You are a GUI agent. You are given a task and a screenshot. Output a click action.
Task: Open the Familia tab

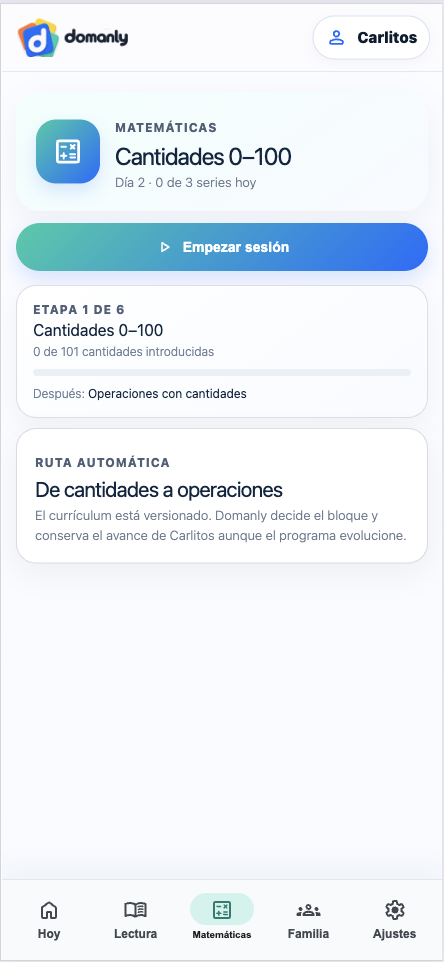[308, 919]
